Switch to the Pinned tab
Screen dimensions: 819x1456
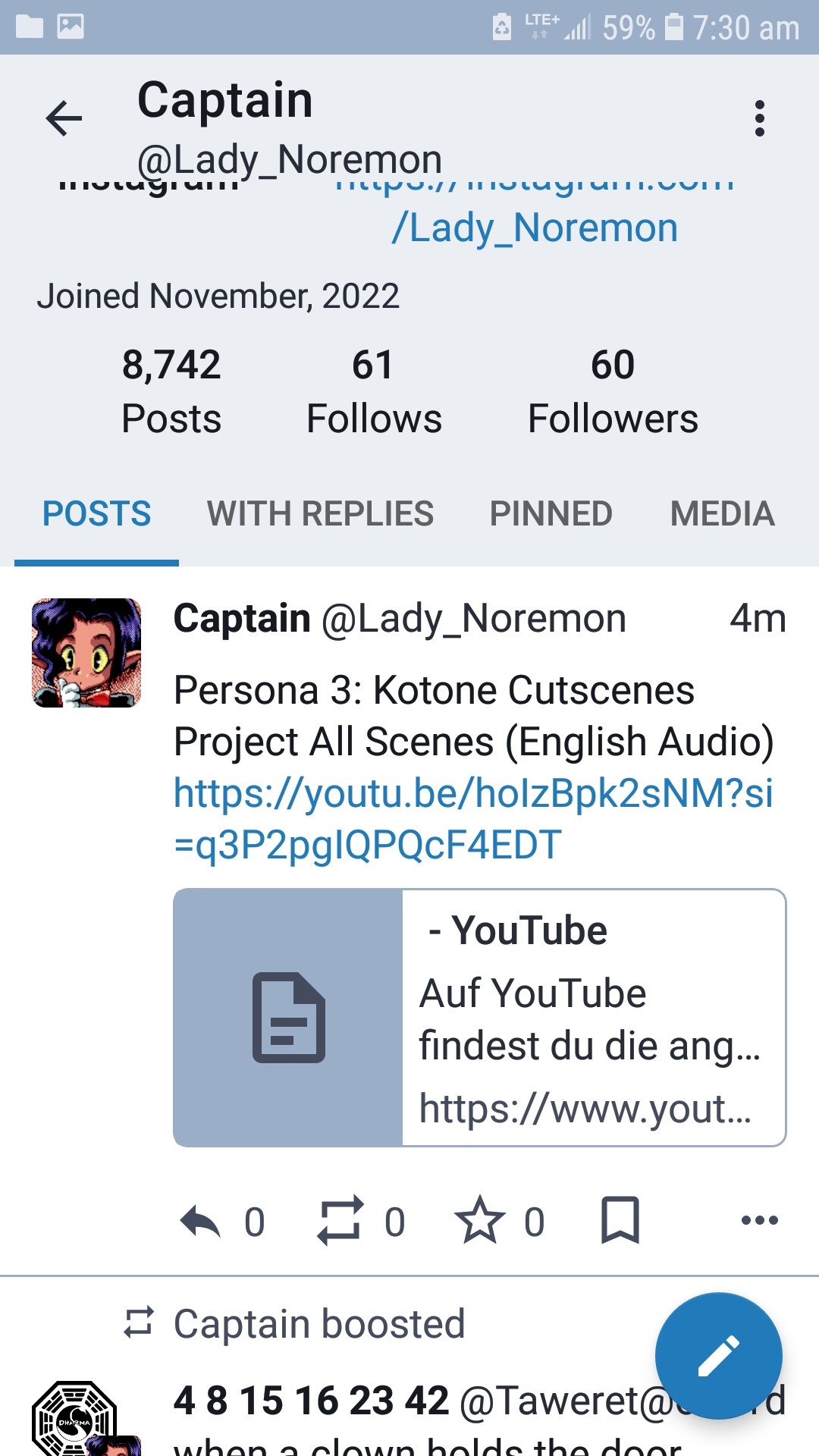[551, 513]
